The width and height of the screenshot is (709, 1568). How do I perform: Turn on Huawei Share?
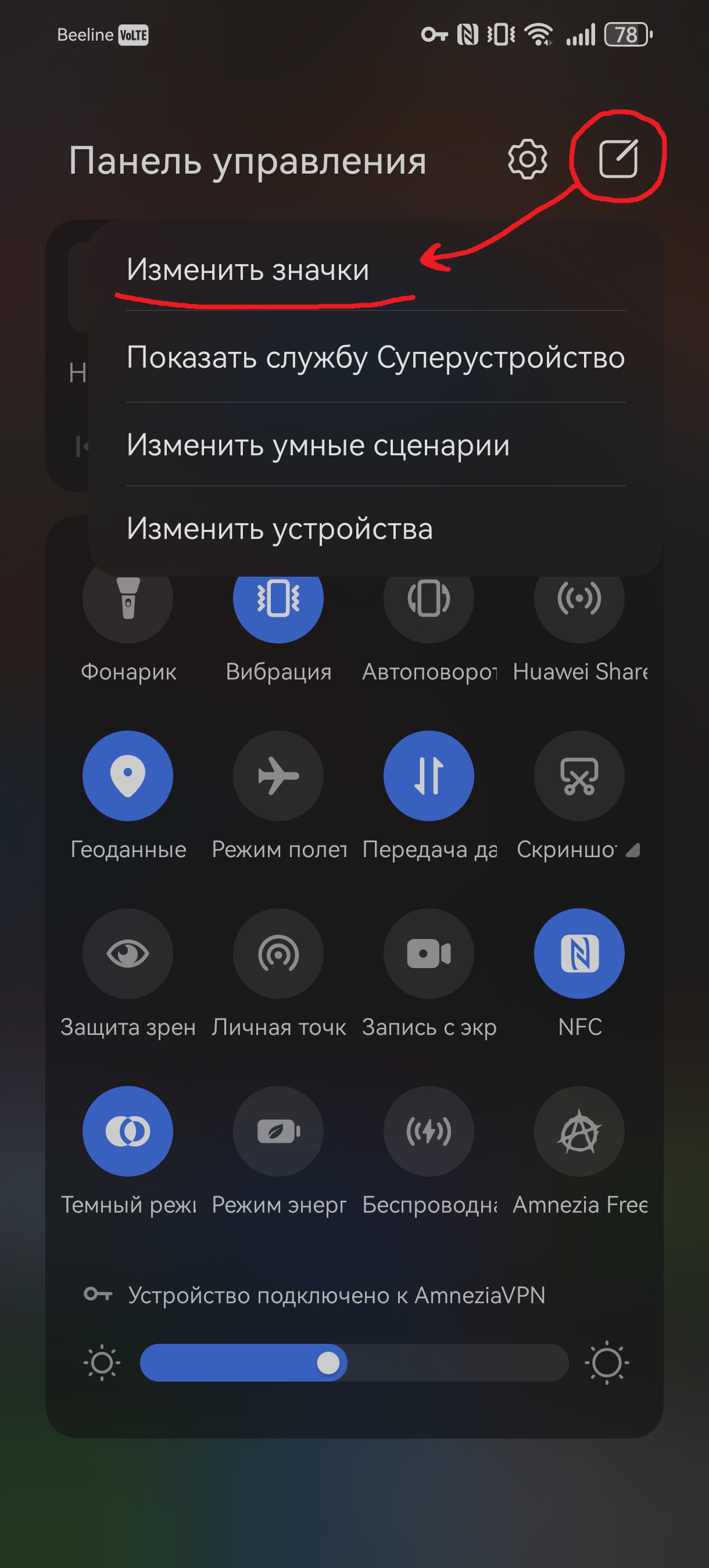coord(579,599)
